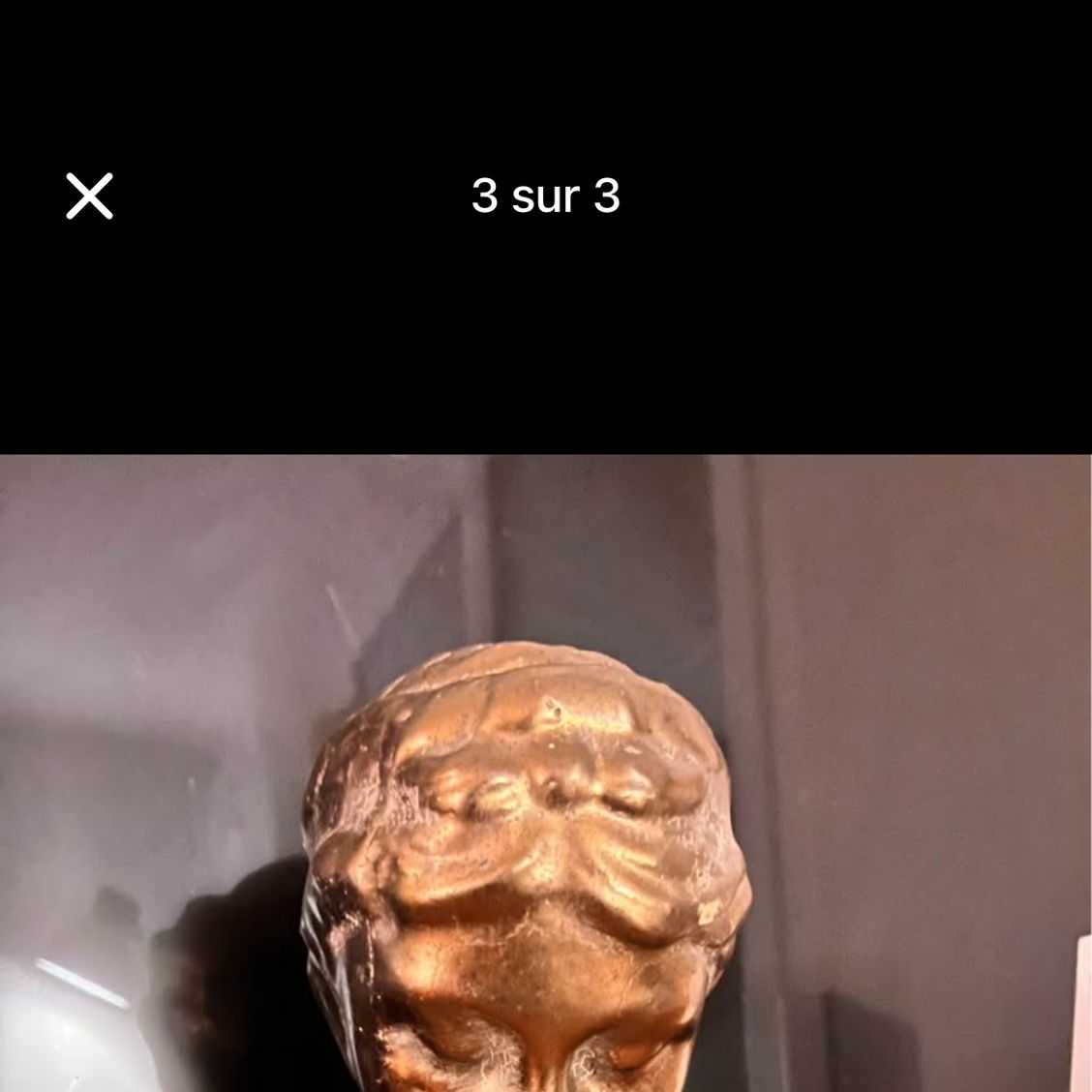Image resolution: width=1092 pixels, height=1092 pixels.
Task: Close the photo viewer
Action: click(89, 197)
